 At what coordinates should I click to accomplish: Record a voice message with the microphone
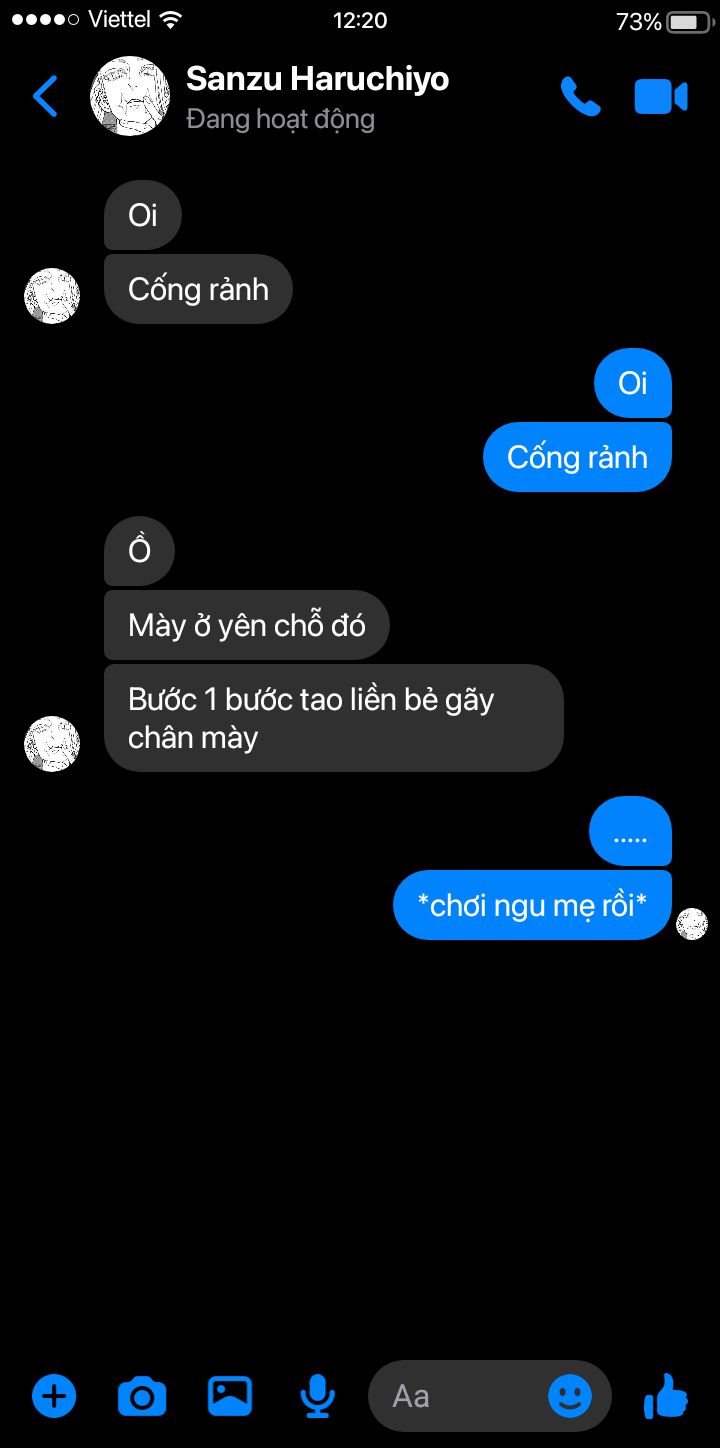coord(318,1396)
